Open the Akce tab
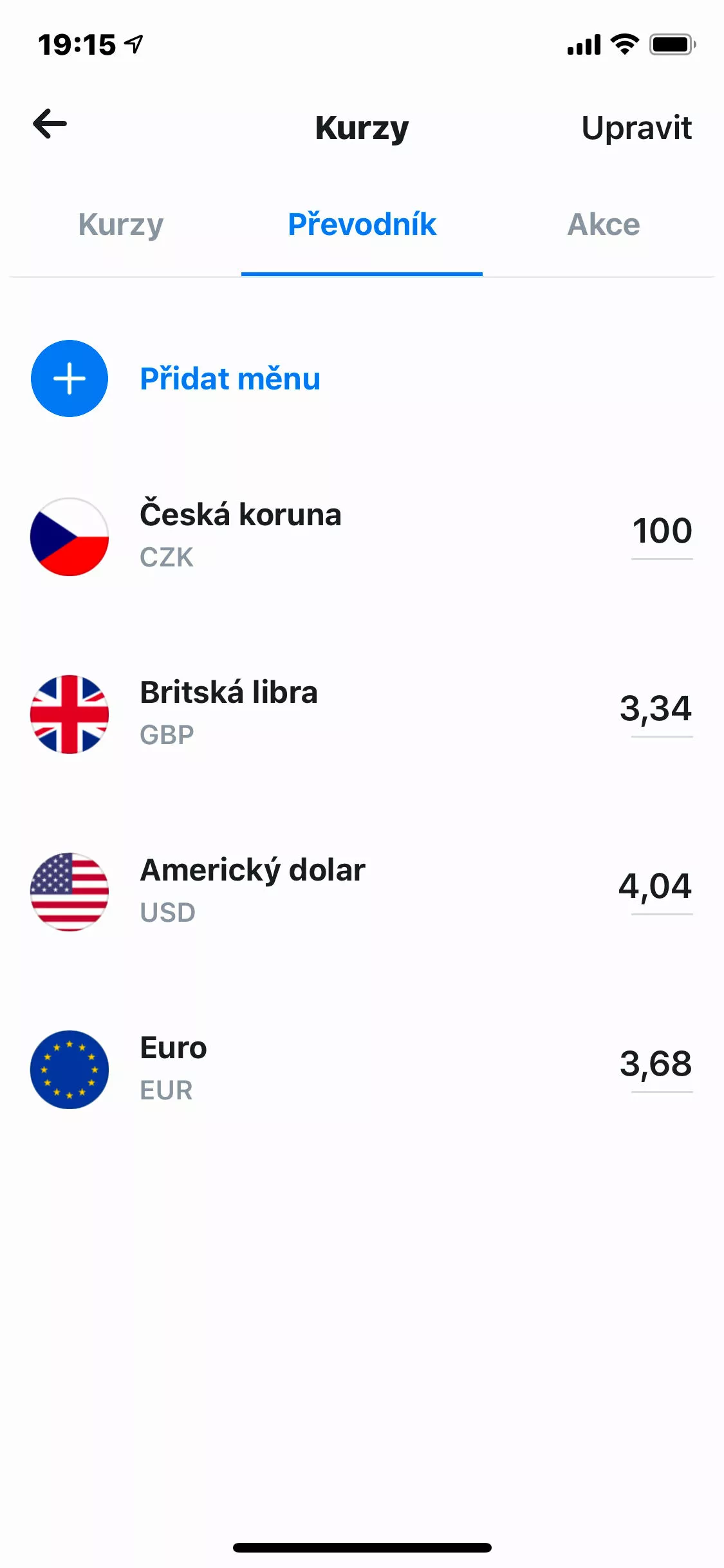 point(603,225)
